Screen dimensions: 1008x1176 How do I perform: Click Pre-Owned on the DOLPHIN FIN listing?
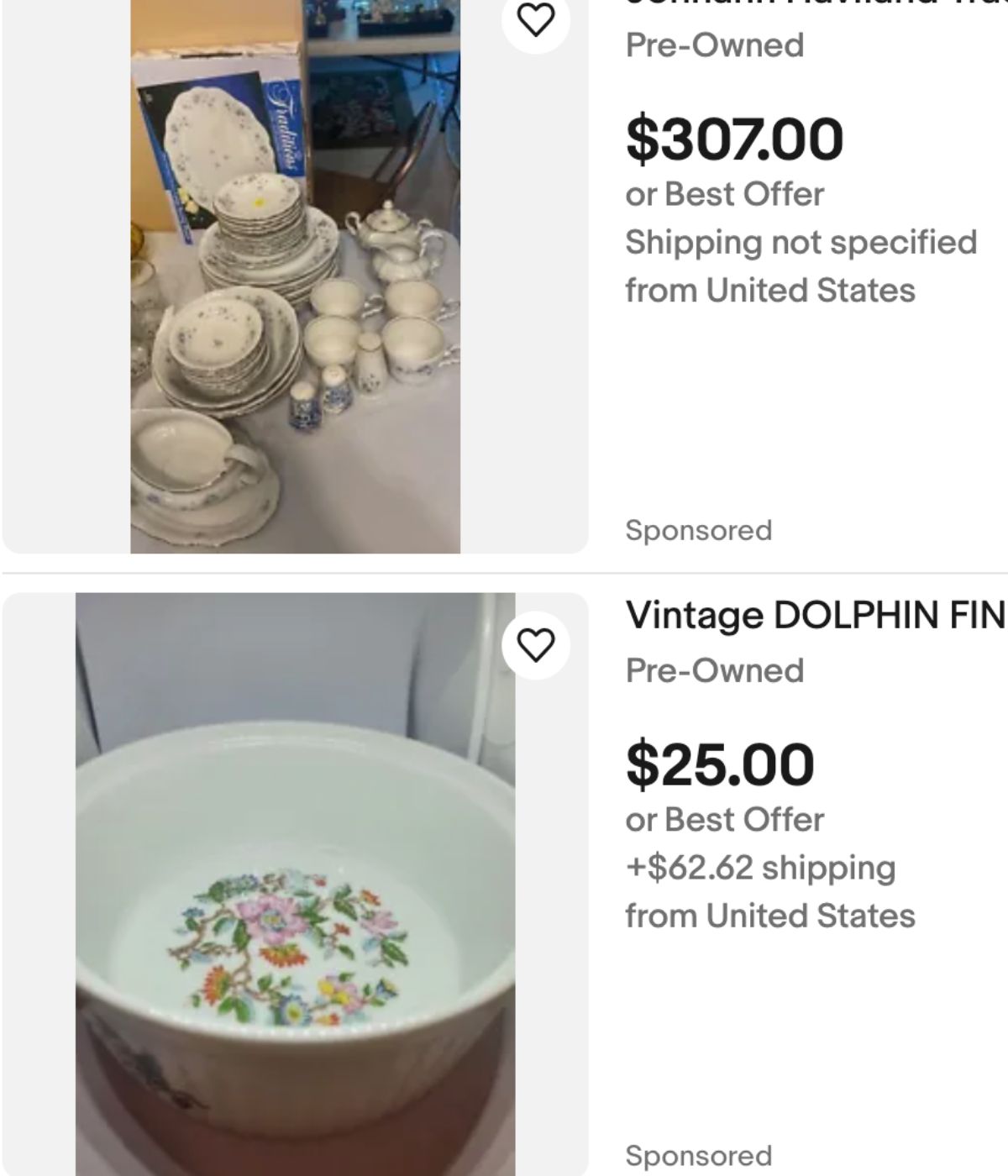click(x=714, y=669)
